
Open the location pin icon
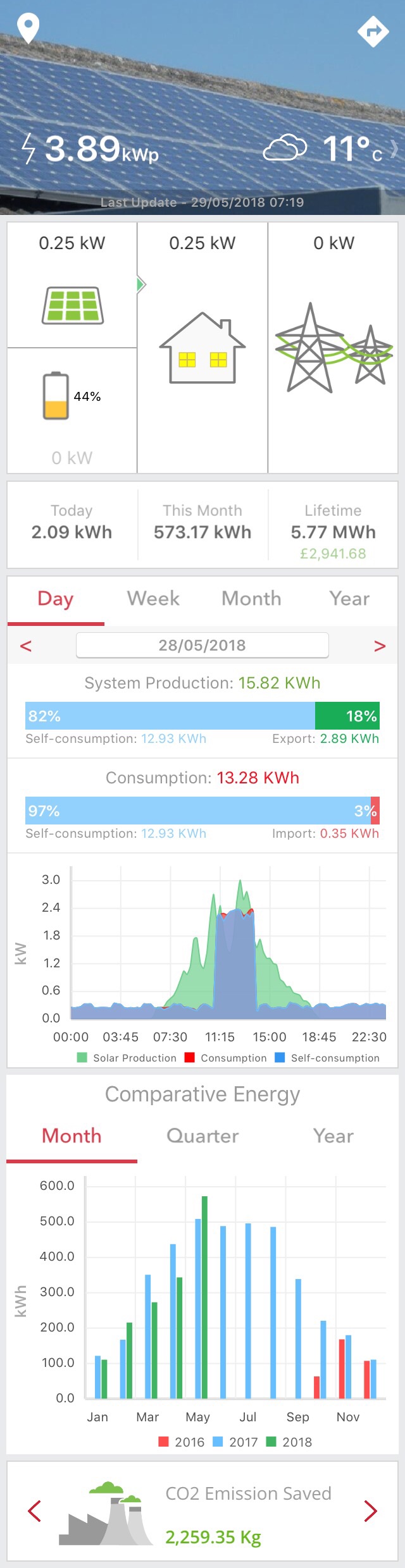coord(28,28)
